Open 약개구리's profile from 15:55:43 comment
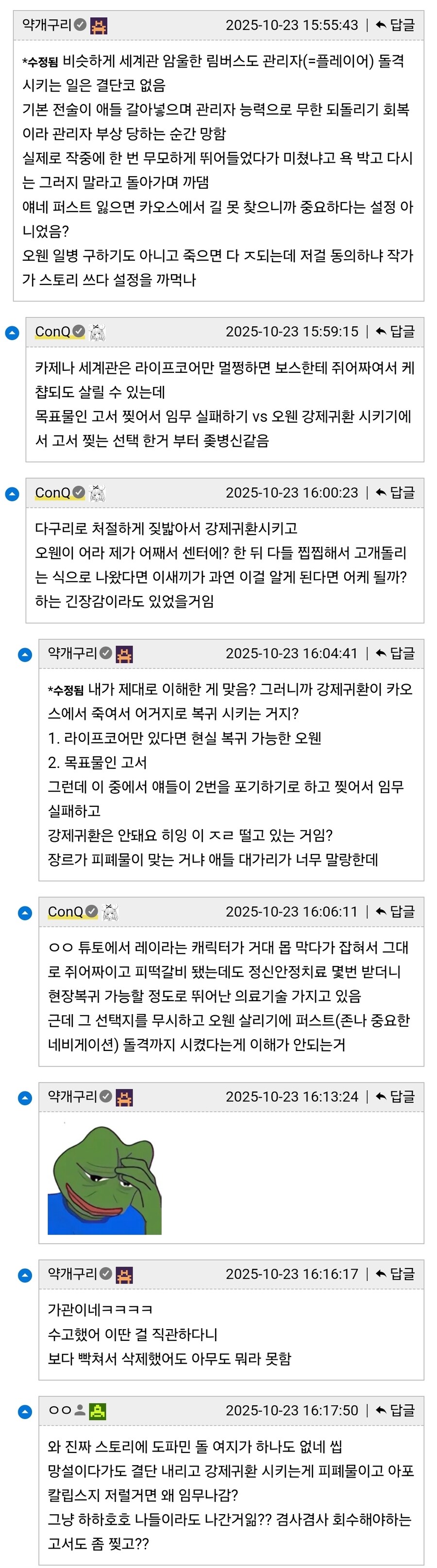Screen dimensions: 437x1568 pyautogui.click(x=47, y=25)
